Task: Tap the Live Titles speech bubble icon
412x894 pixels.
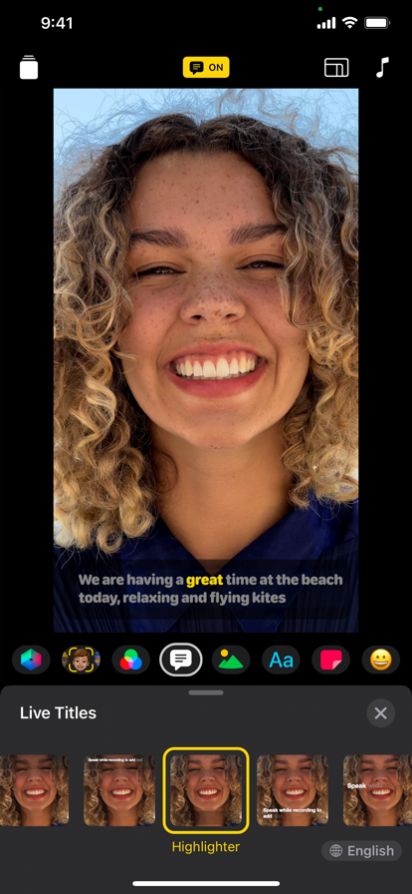Action: point(181,660)
